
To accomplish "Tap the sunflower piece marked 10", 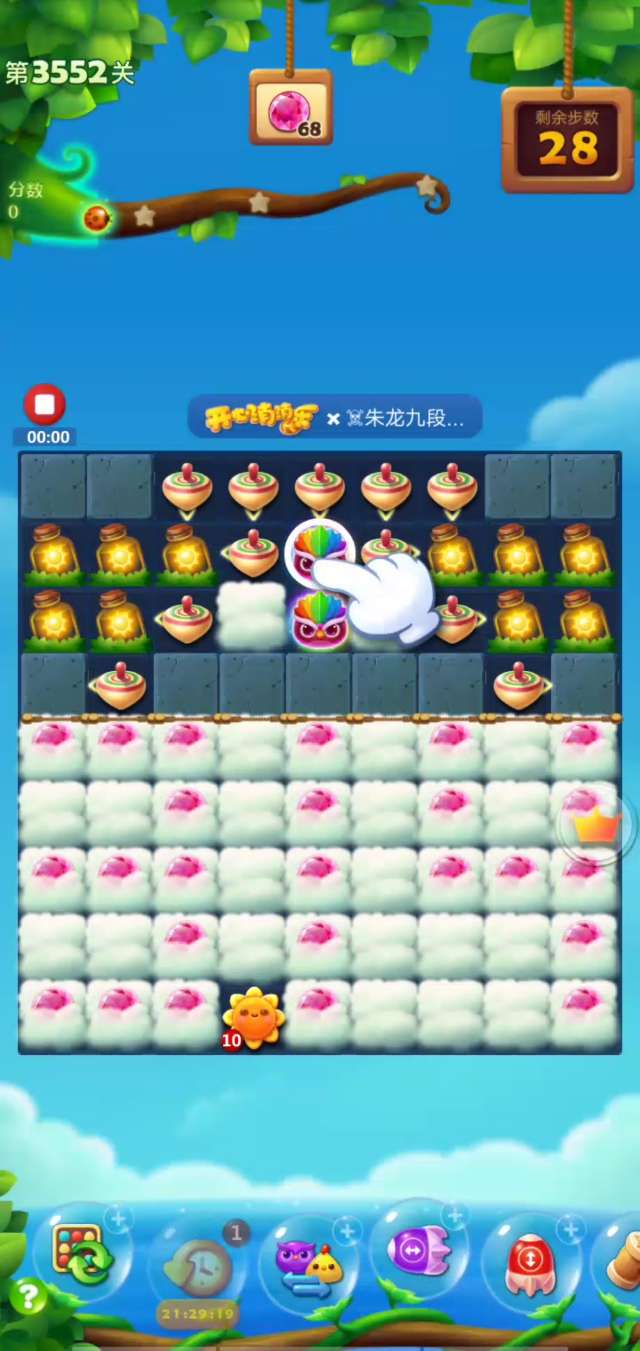I will click(x=252, y=1017).
